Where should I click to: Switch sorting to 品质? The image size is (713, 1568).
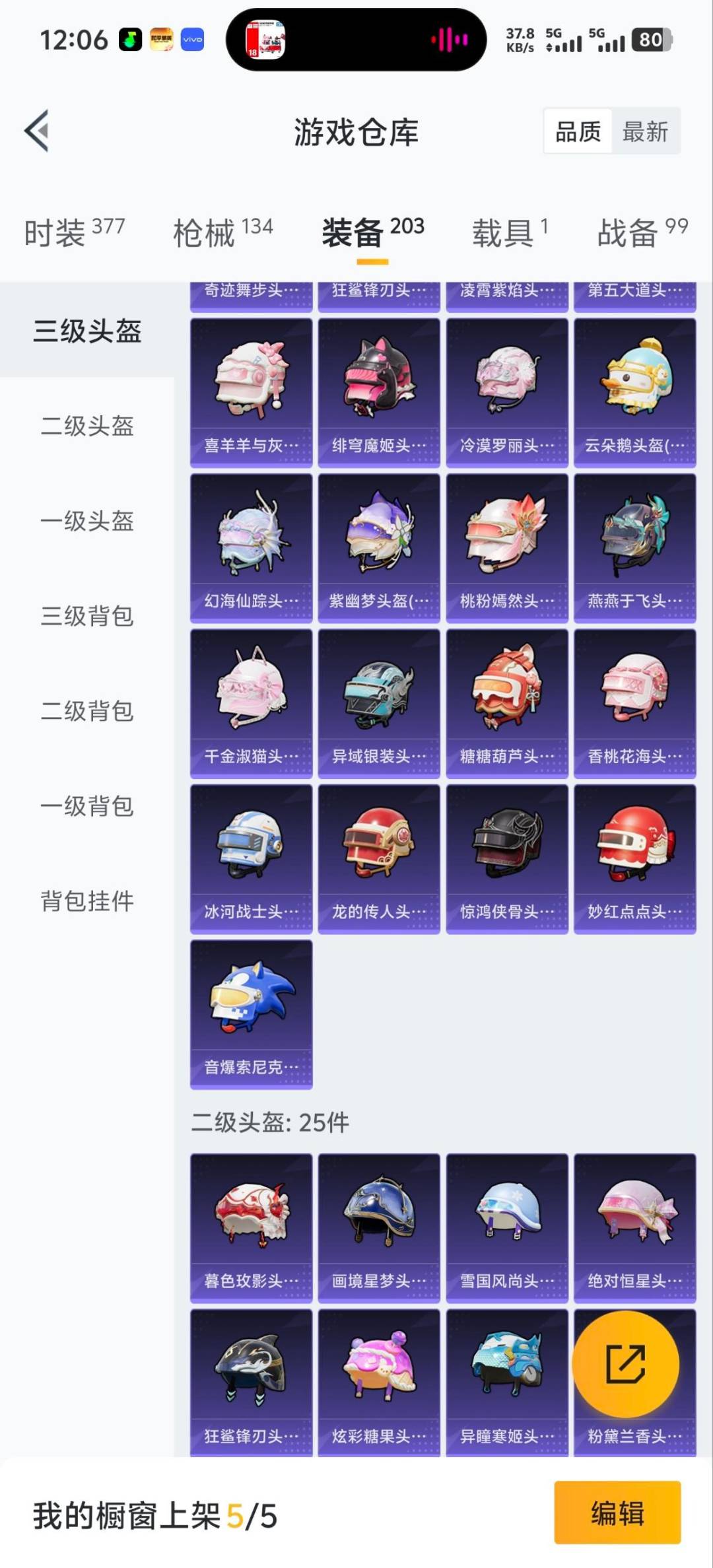[576, 131]
